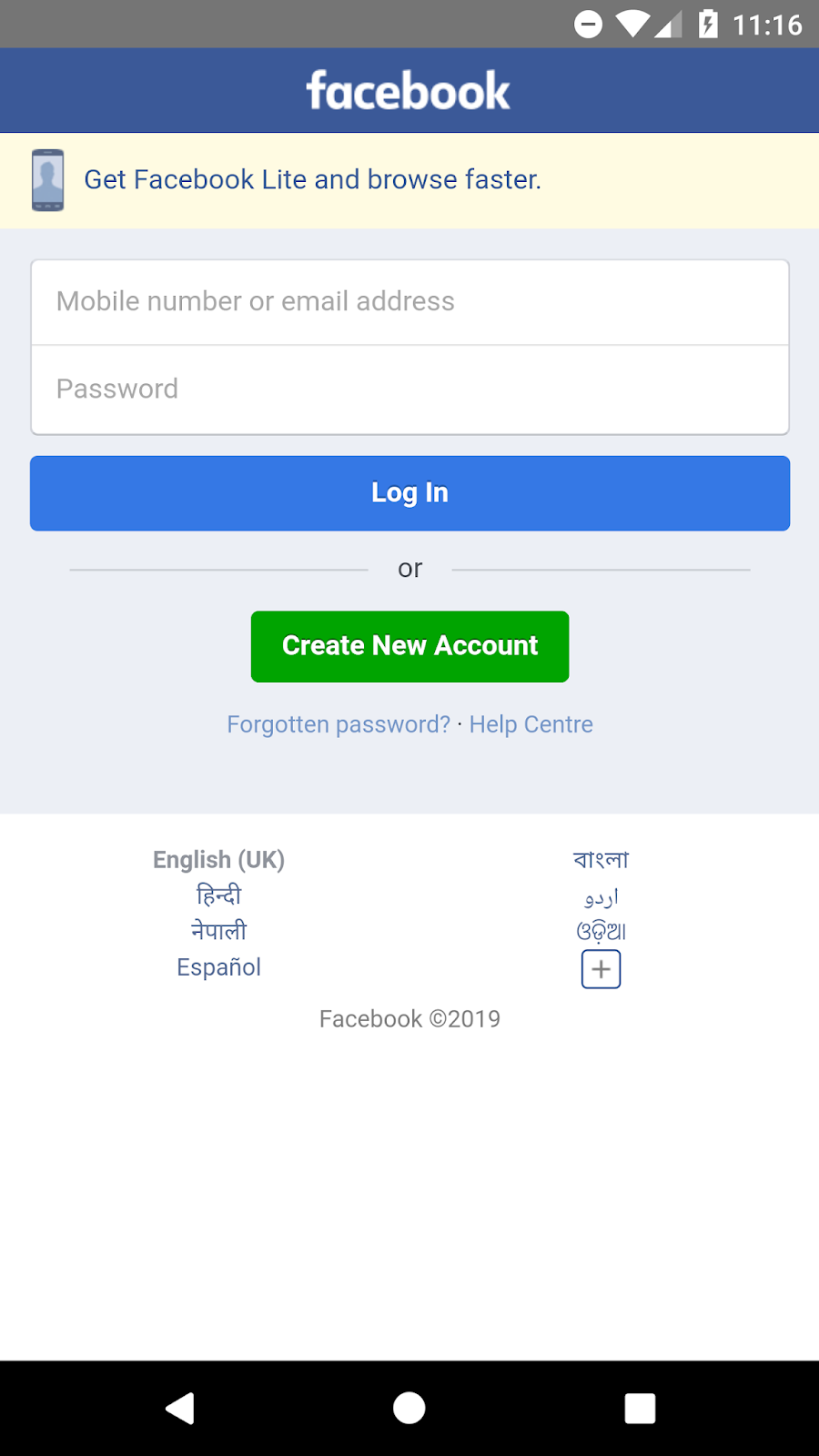Open the Help Centre link
Image resolution: width=819 pixels, height=1456 pixels.
tap(531, 724)
